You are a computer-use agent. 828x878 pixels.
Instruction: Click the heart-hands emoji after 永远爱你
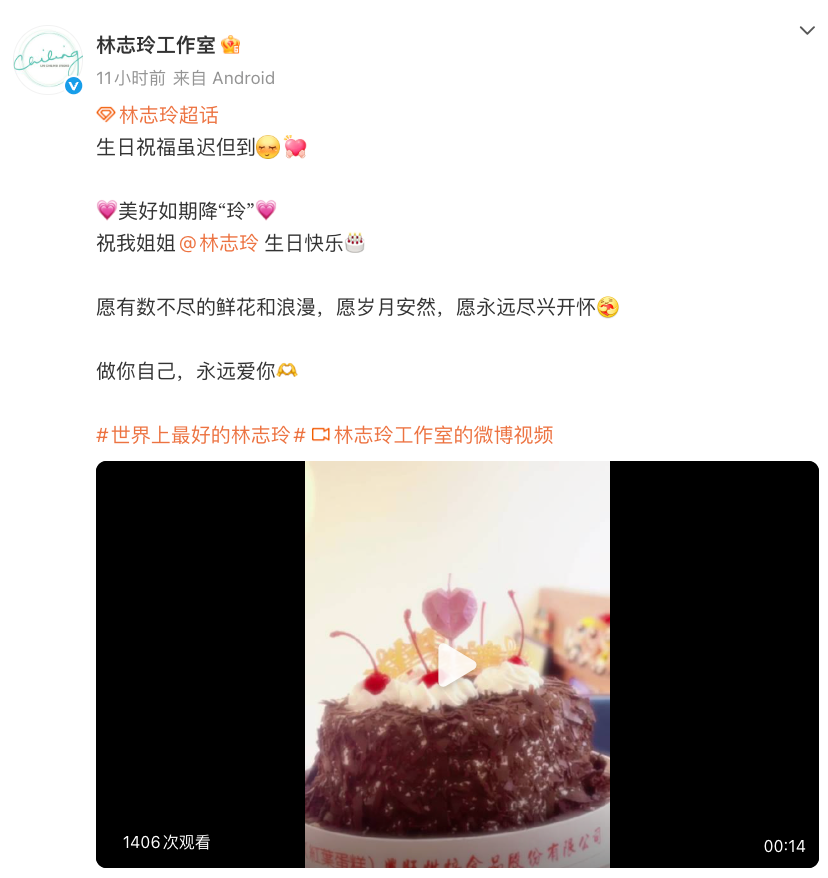pyautogui.click(x=287, y=370)
